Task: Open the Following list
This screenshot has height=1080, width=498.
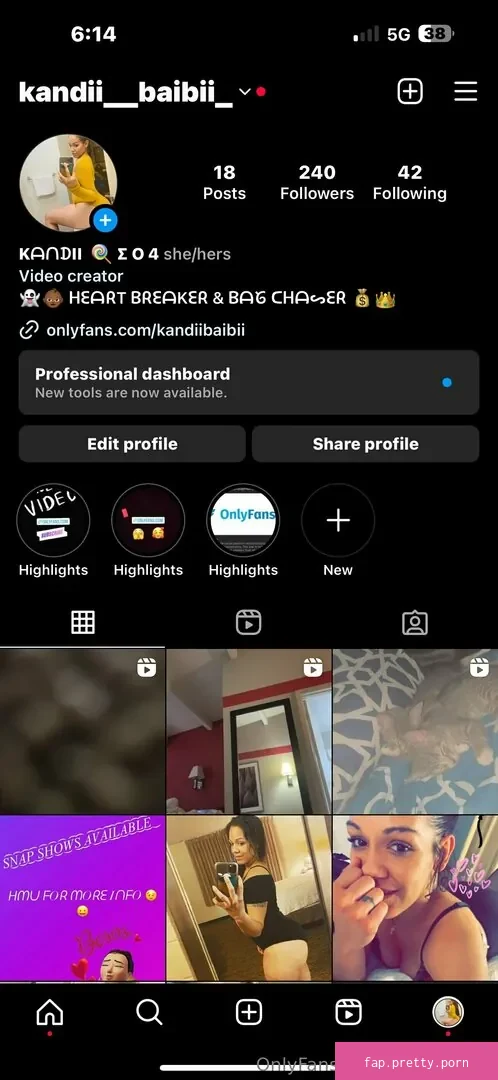Action: pos(410,183)
